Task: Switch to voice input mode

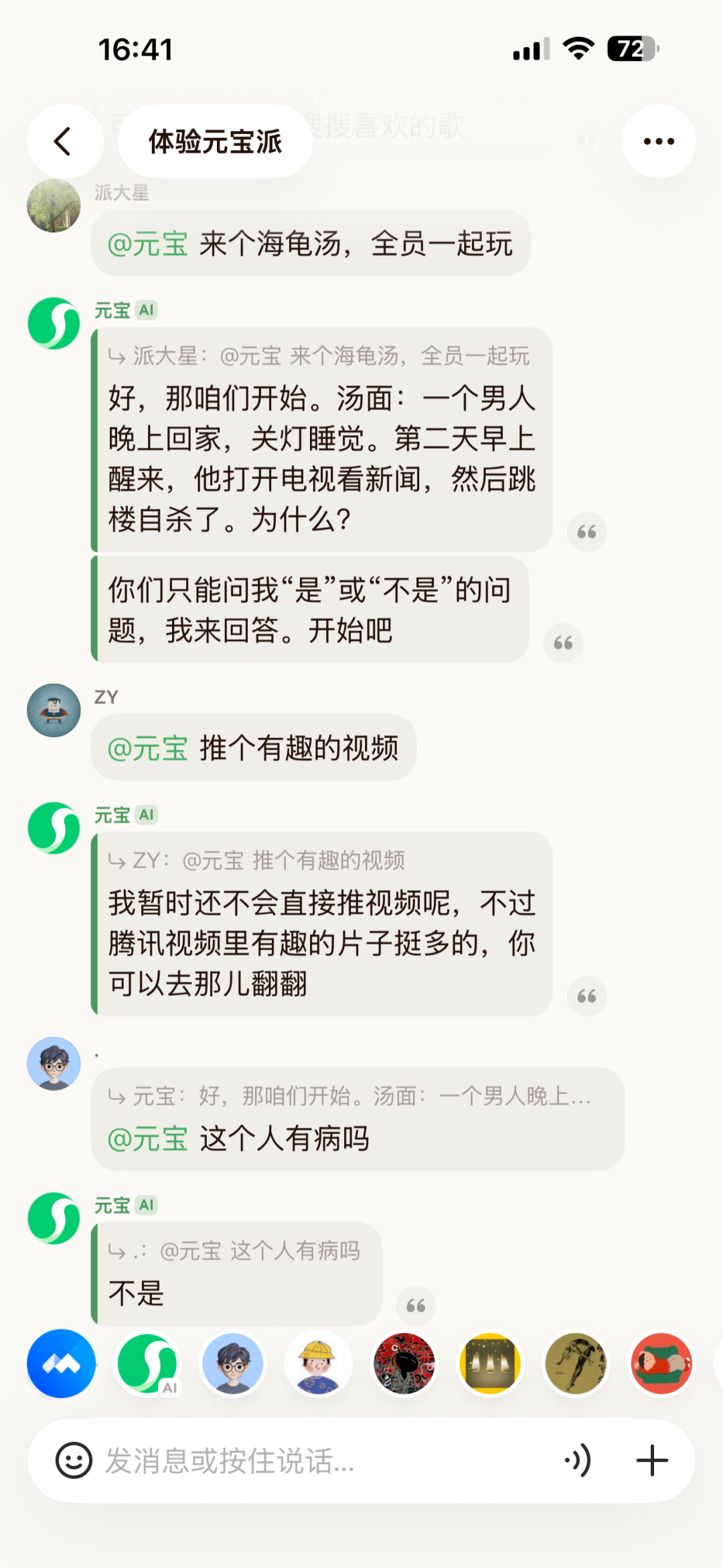Action: [x=577, y=1460]
